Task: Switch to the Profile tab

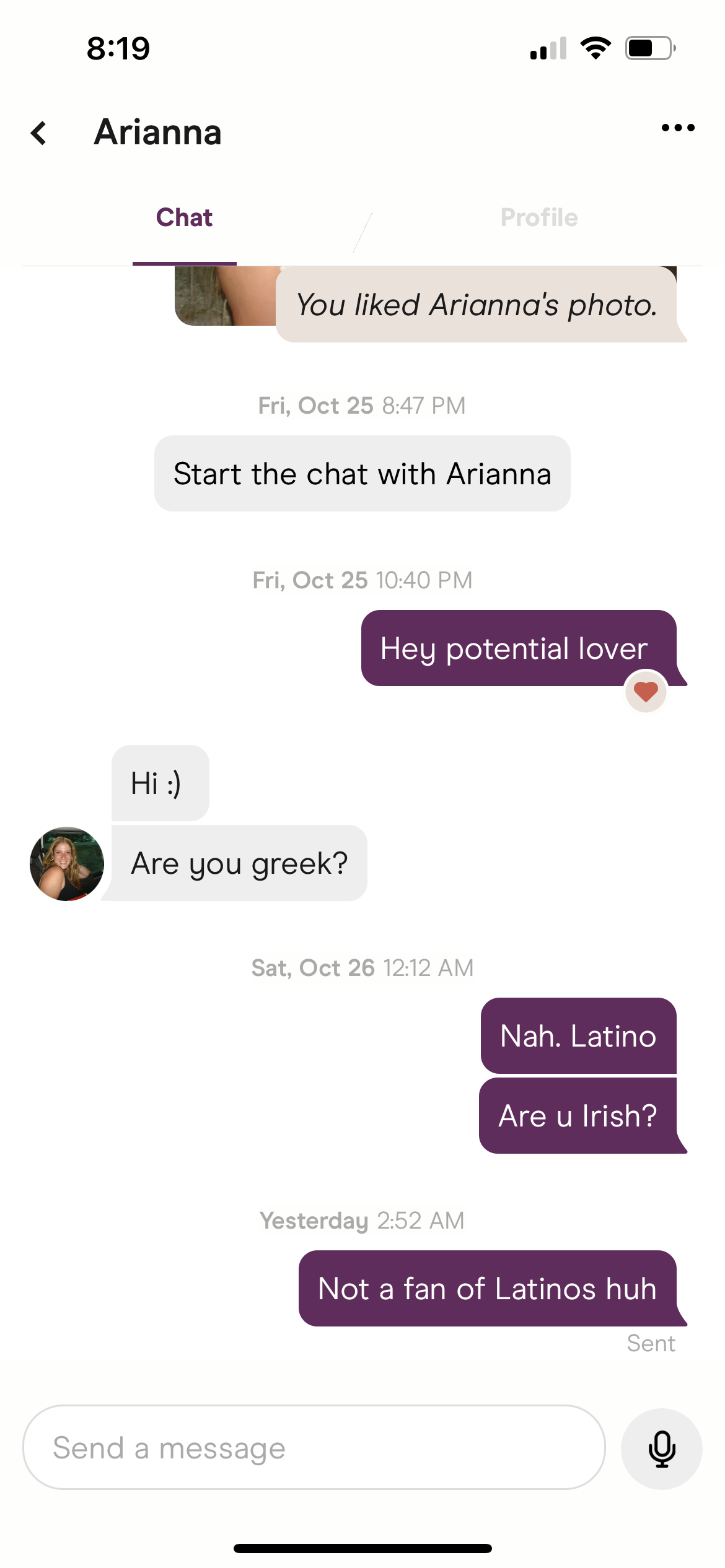Action: click(x=538, y=218)
